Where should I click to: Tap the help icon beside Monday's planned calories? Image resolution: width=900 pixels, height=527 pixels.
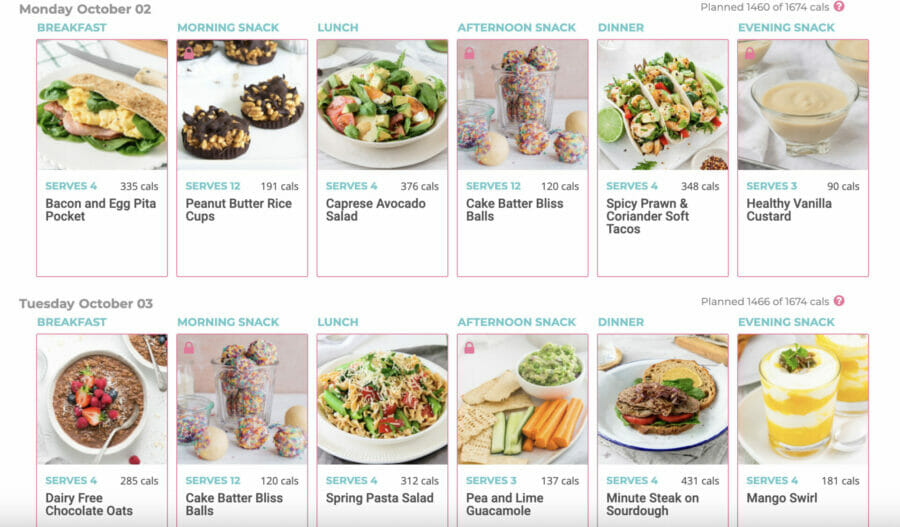click(x=839, y=6)
